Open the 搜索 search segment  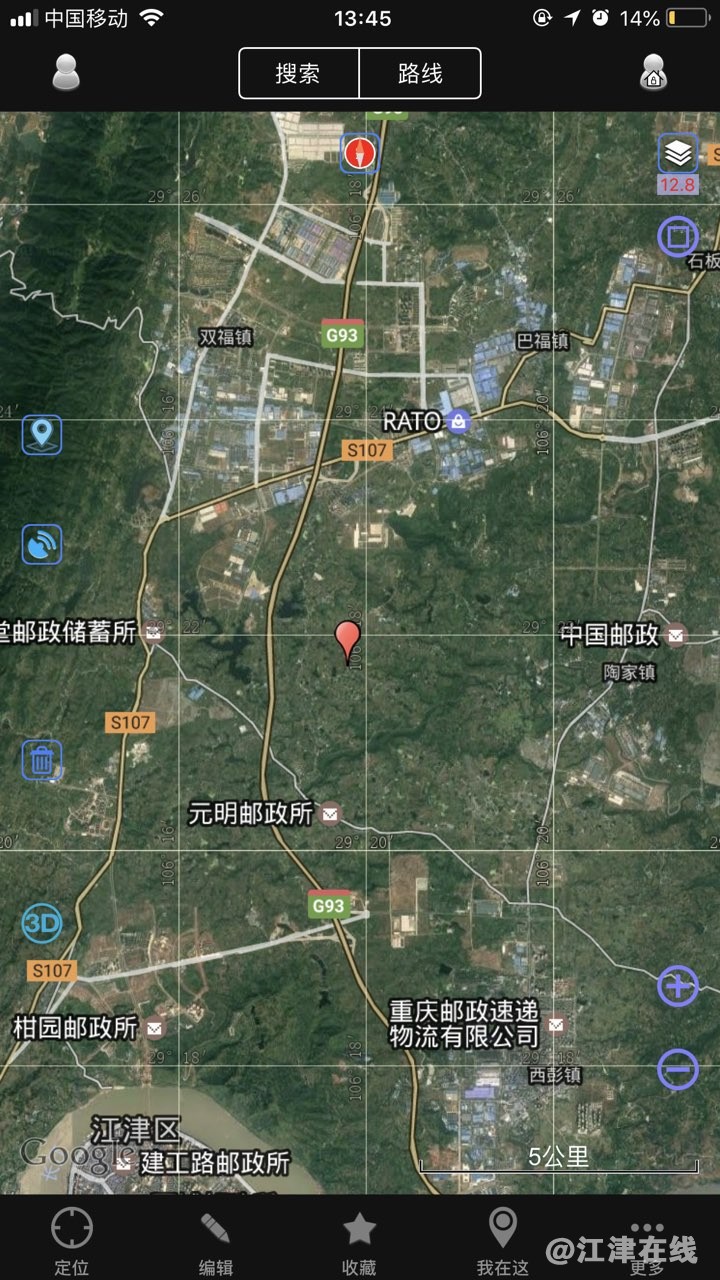coord(298,73)
